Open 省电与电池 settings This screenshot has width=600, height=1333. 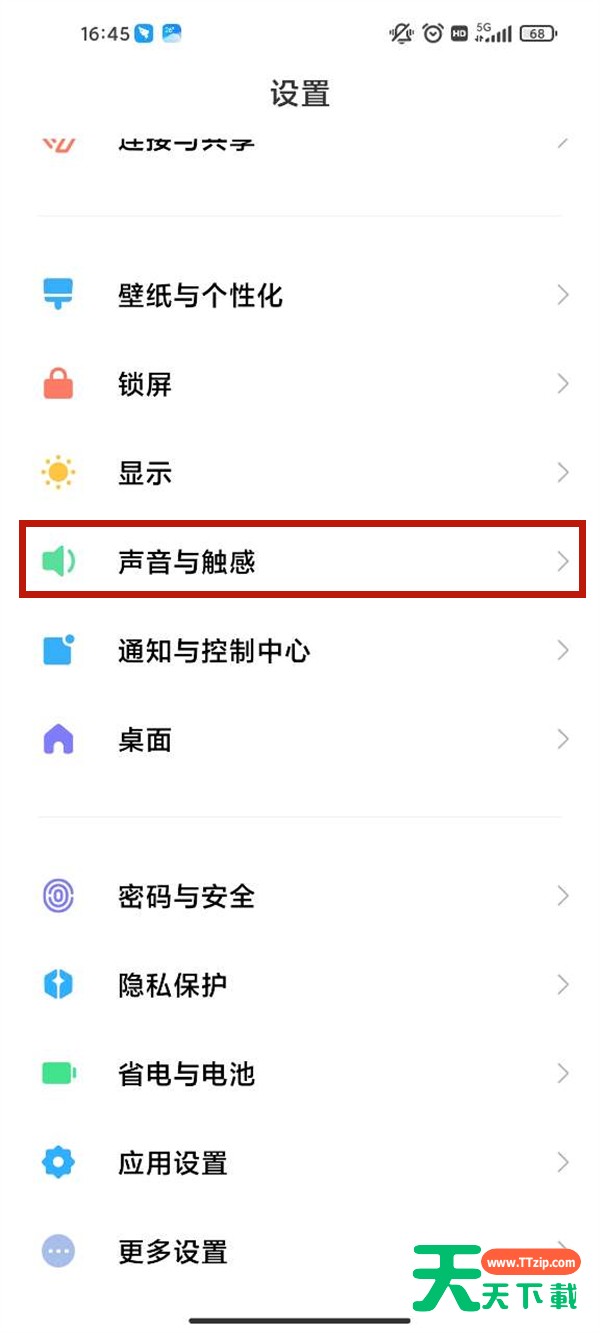tap(300, 1074)
